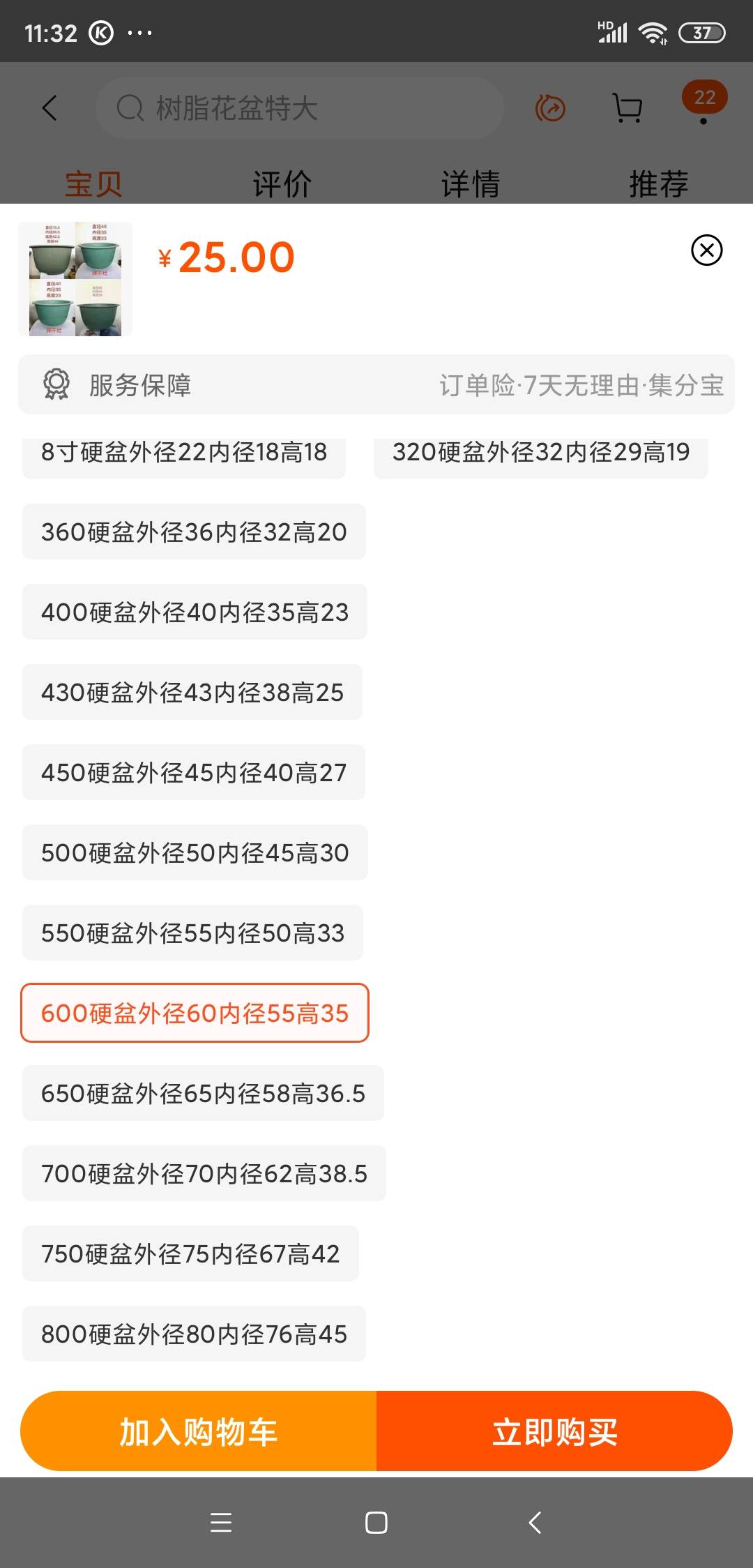The width and height of the screenshot is (753, 1568).
Task: Choose the 700硬盆外径70内径62高38.5 size
Action: coord(204,1173)
